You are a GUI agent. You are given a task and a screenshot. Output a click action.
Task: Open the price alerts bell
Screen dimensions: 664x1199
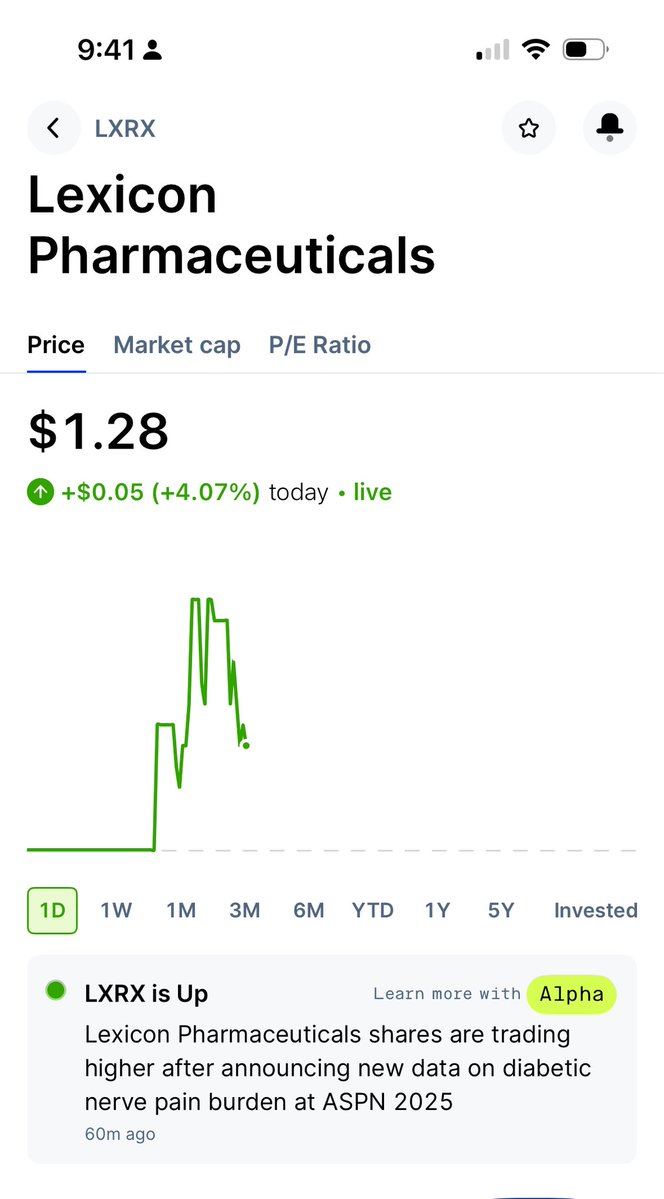click(x=610, y=128)
